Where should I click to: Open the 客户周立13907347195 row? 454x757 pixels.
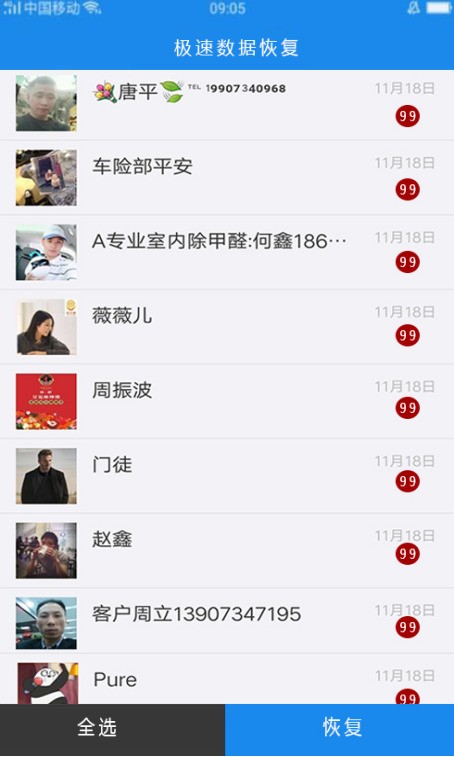coord(227,620)
